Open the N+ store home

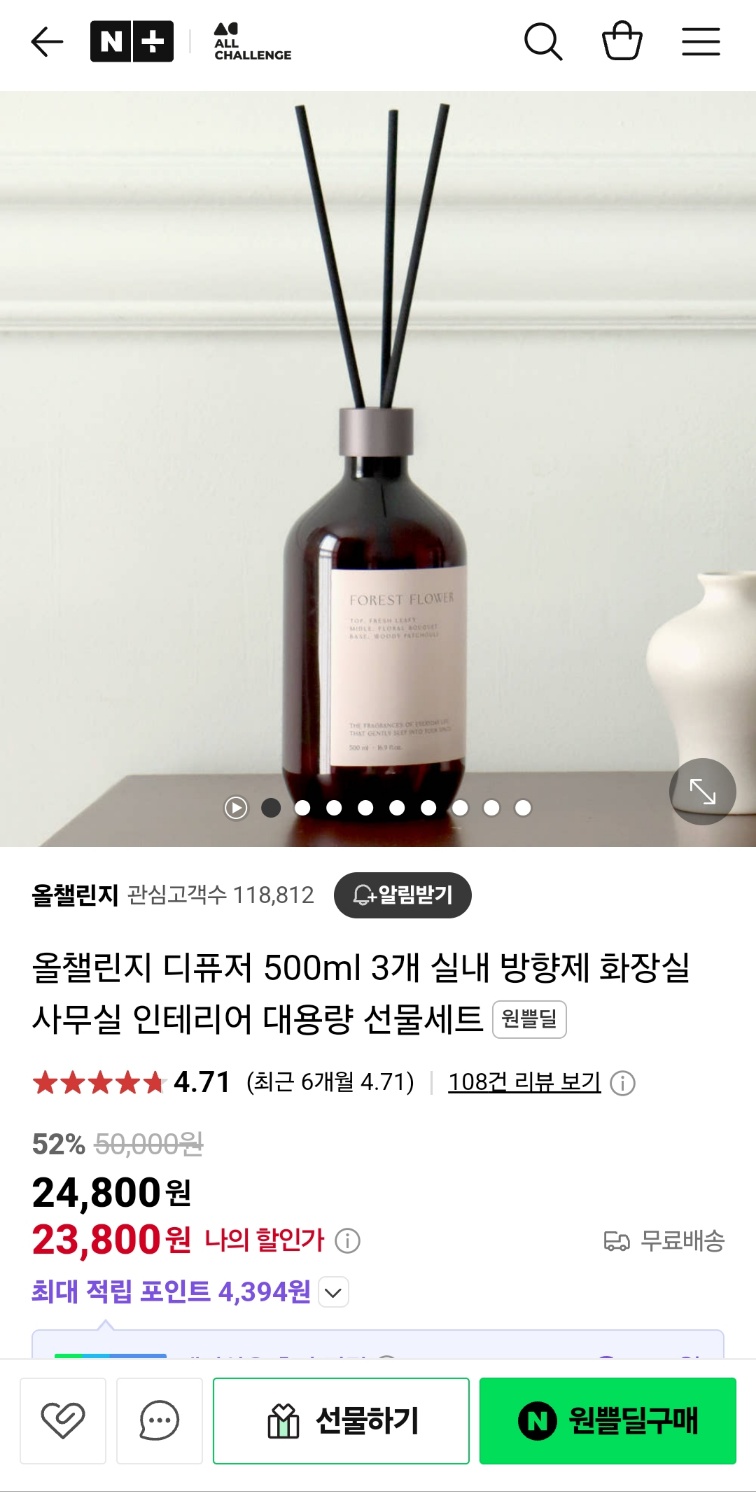131,42
